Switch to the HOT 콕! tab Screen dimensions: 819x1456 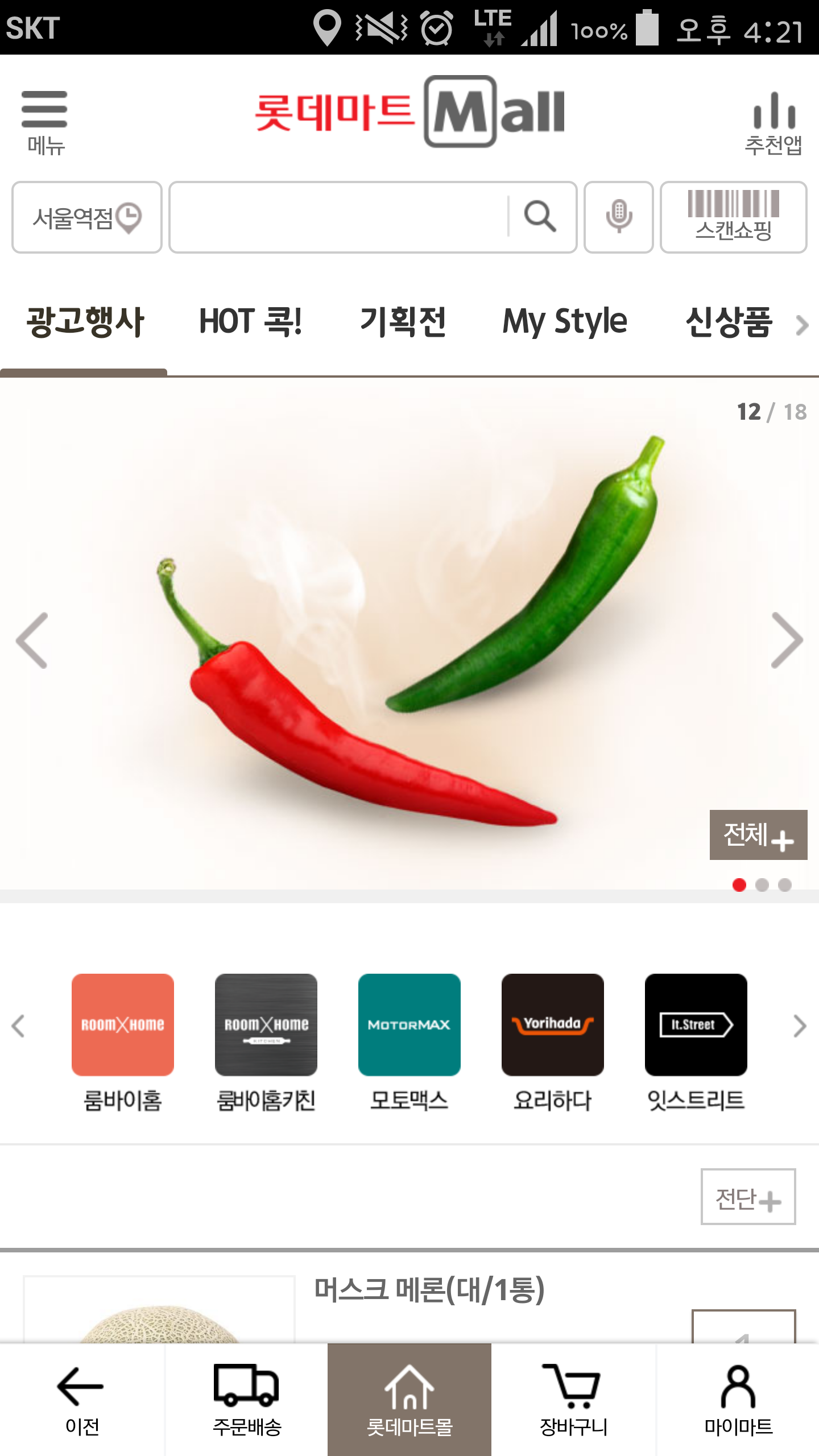(x=250, y=322)
